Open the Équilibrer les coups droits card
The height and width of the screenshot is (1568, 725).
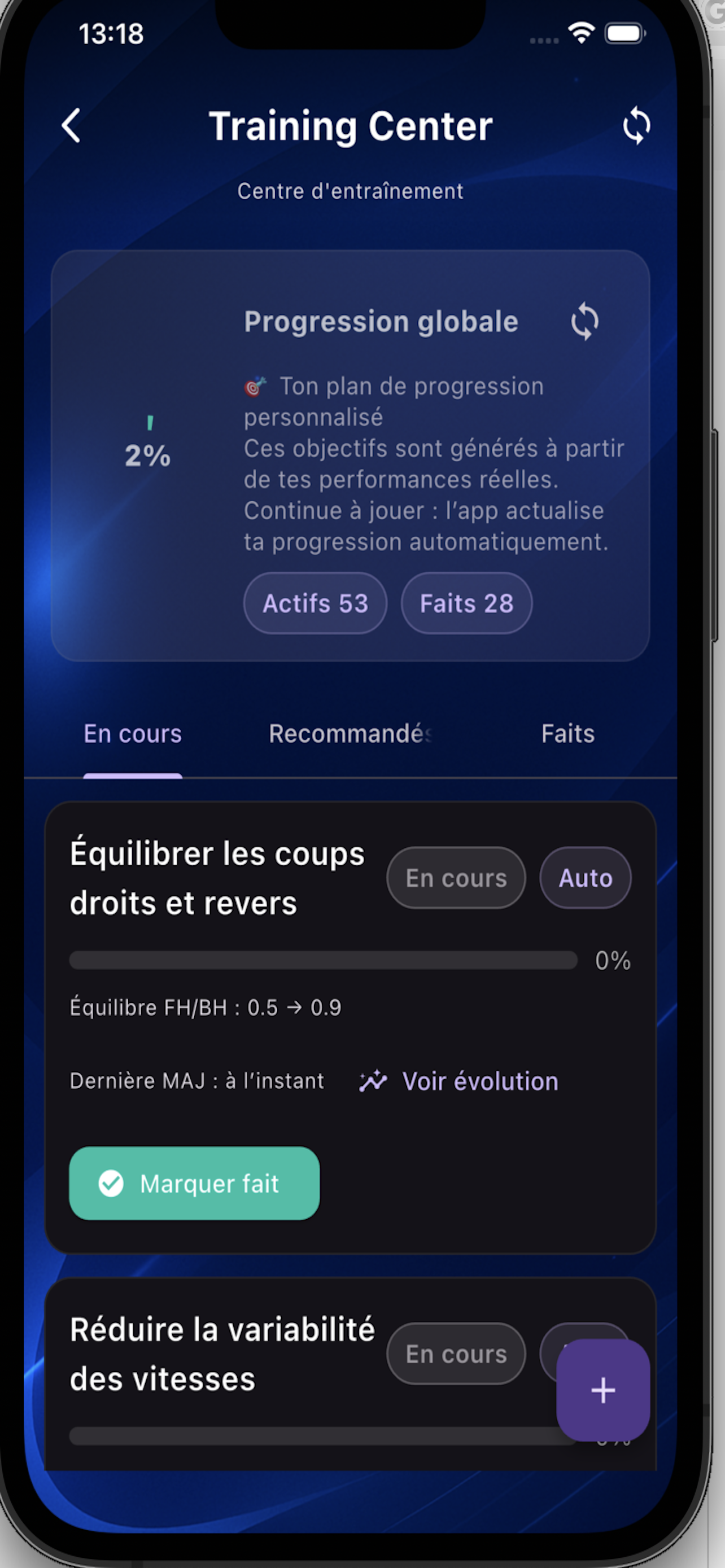pyautogui.click(x=216, y=878)
